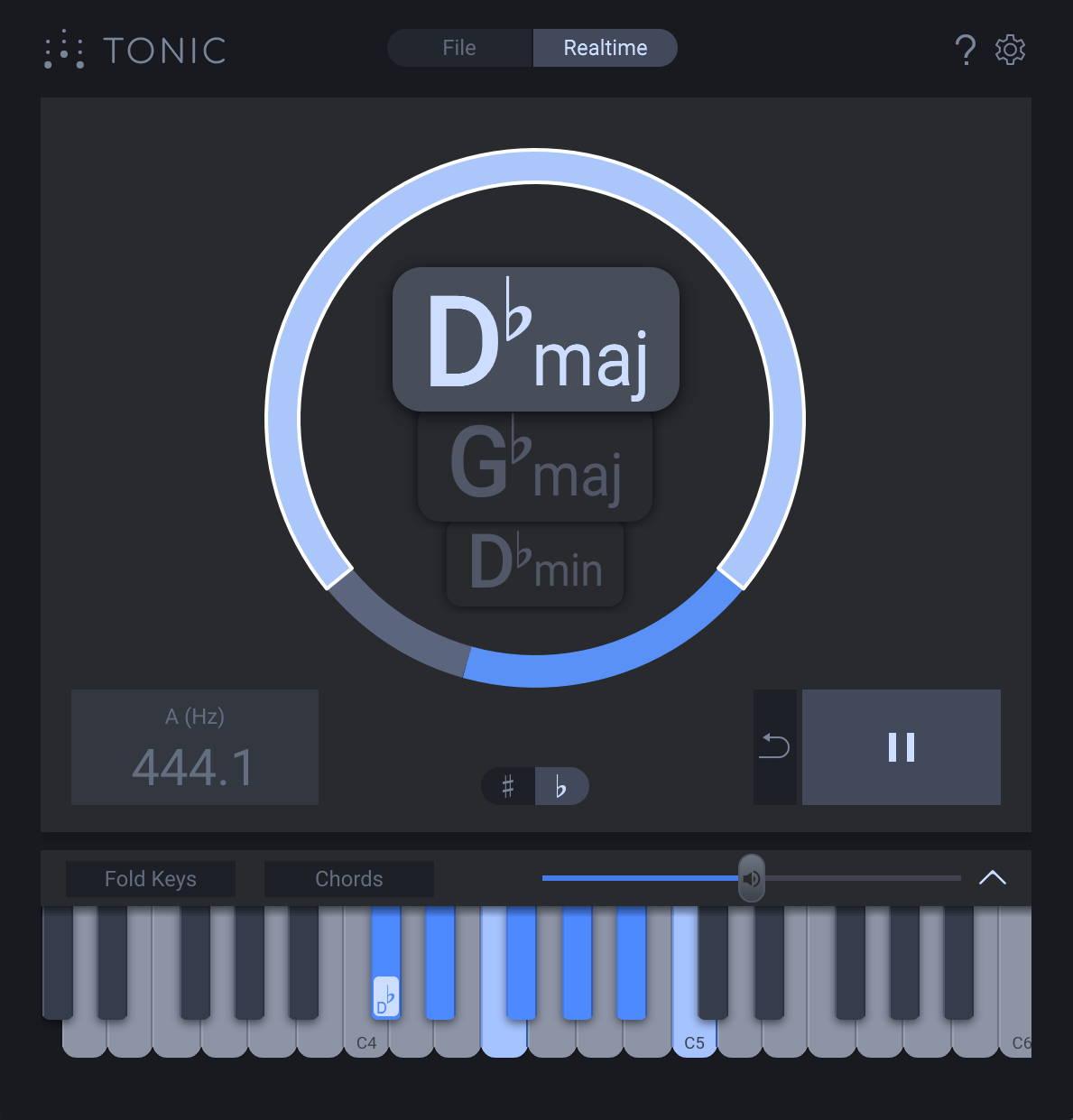Screen dimensions: 1073x1120
Task: Turn on Chords mode
Action: click(348, 879)
